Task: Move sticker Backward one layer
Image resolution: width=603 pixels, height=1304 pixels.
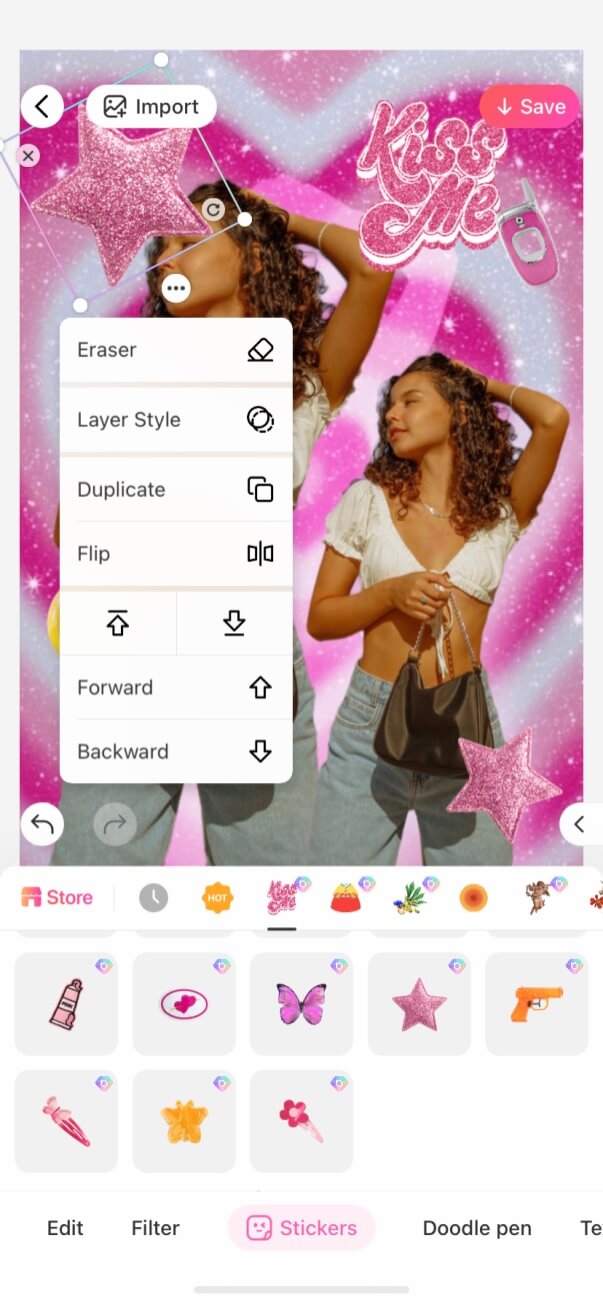Action: (x=175, y=752)
